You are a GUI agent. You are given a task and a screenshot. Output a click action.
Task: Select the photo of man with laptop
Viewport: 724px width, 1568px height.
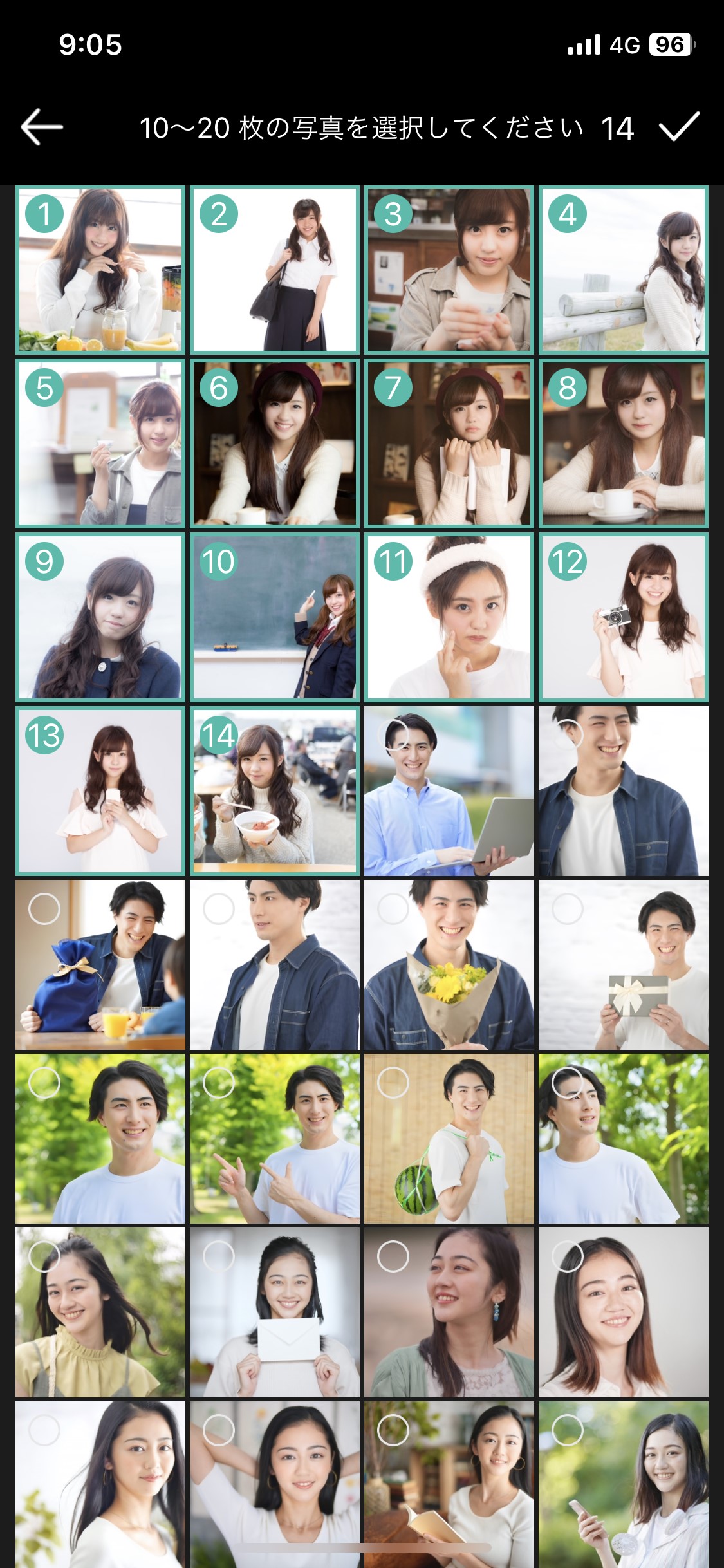(x=449, y=792)
